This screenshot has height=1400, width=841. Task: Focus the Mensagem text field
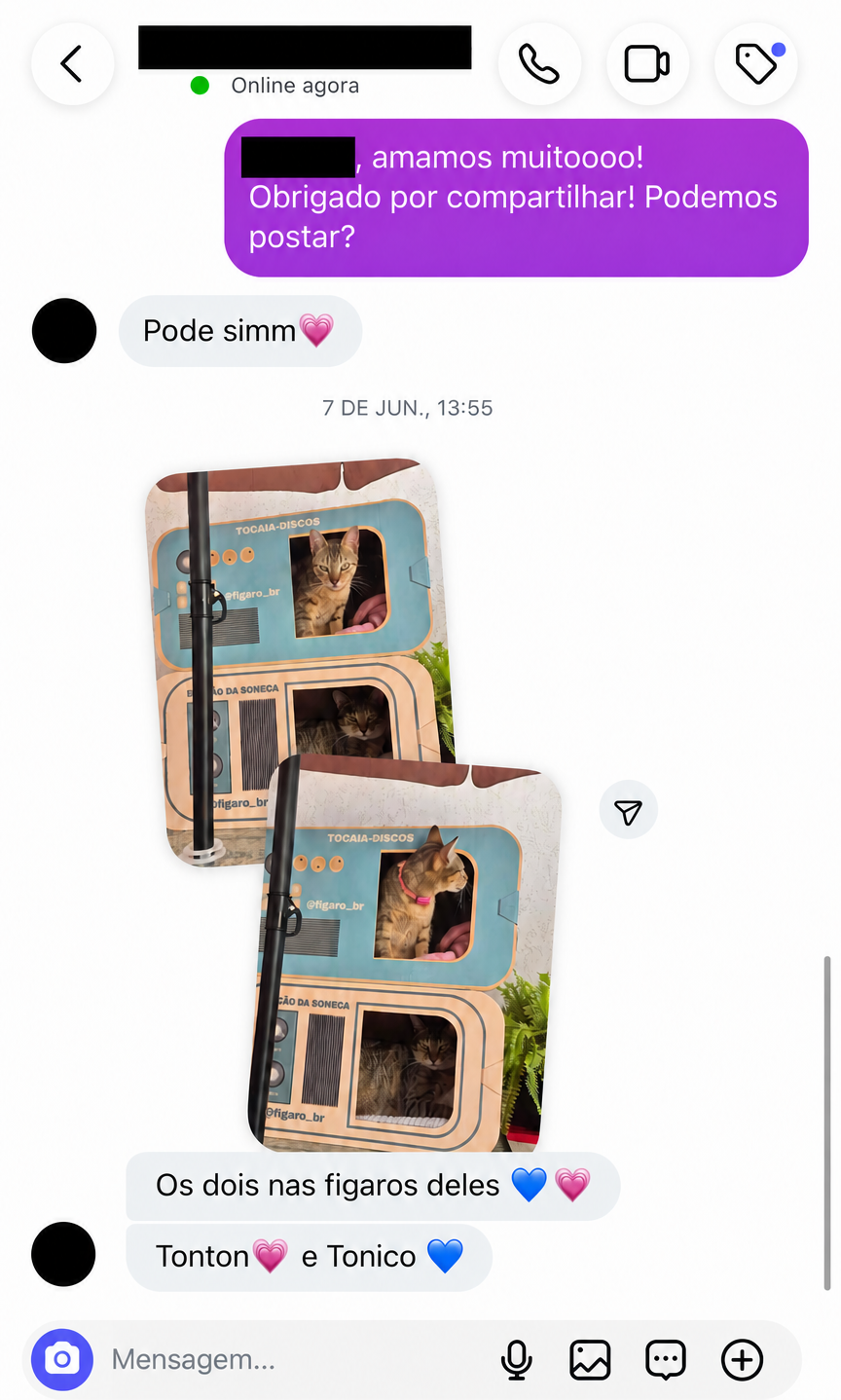[292, 1359]
